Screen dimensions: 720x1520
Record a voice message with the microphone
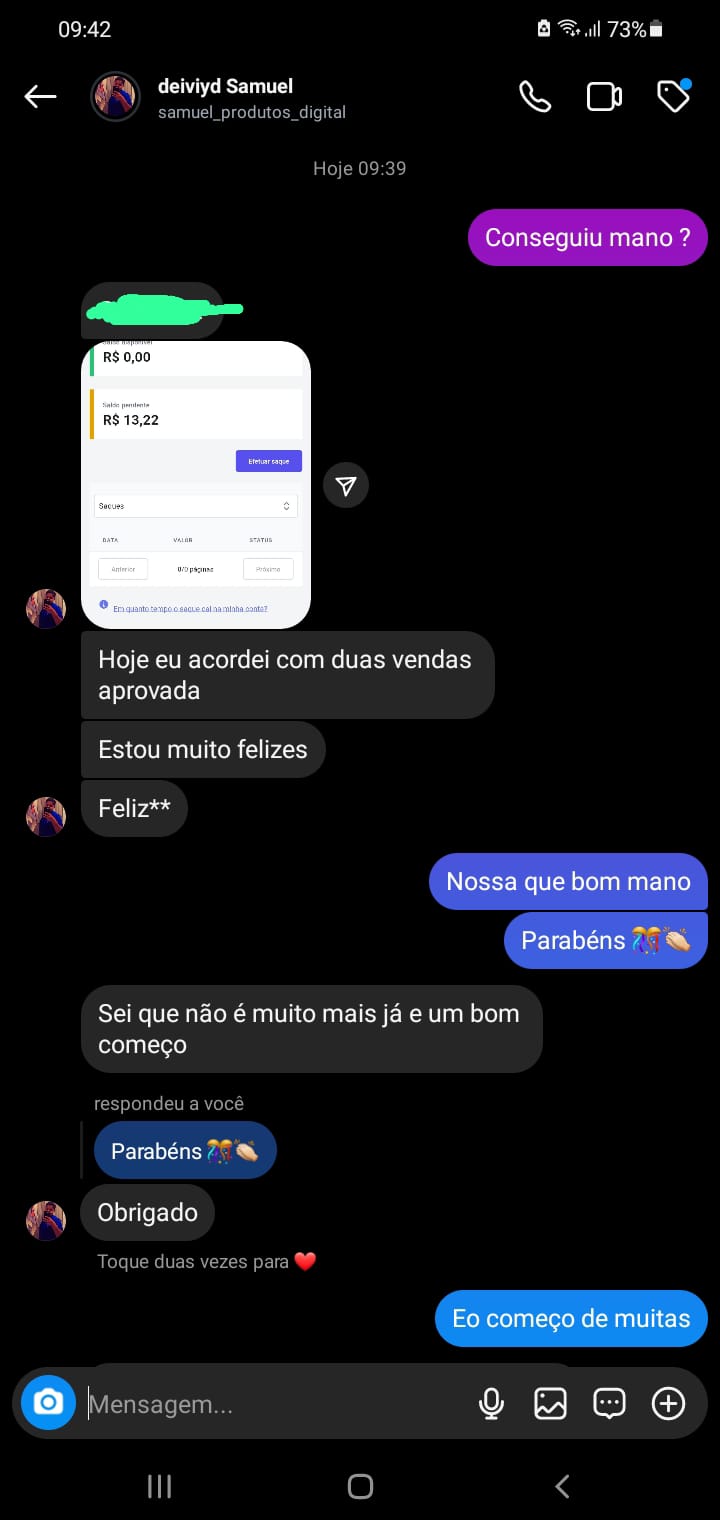point(491,1403)
